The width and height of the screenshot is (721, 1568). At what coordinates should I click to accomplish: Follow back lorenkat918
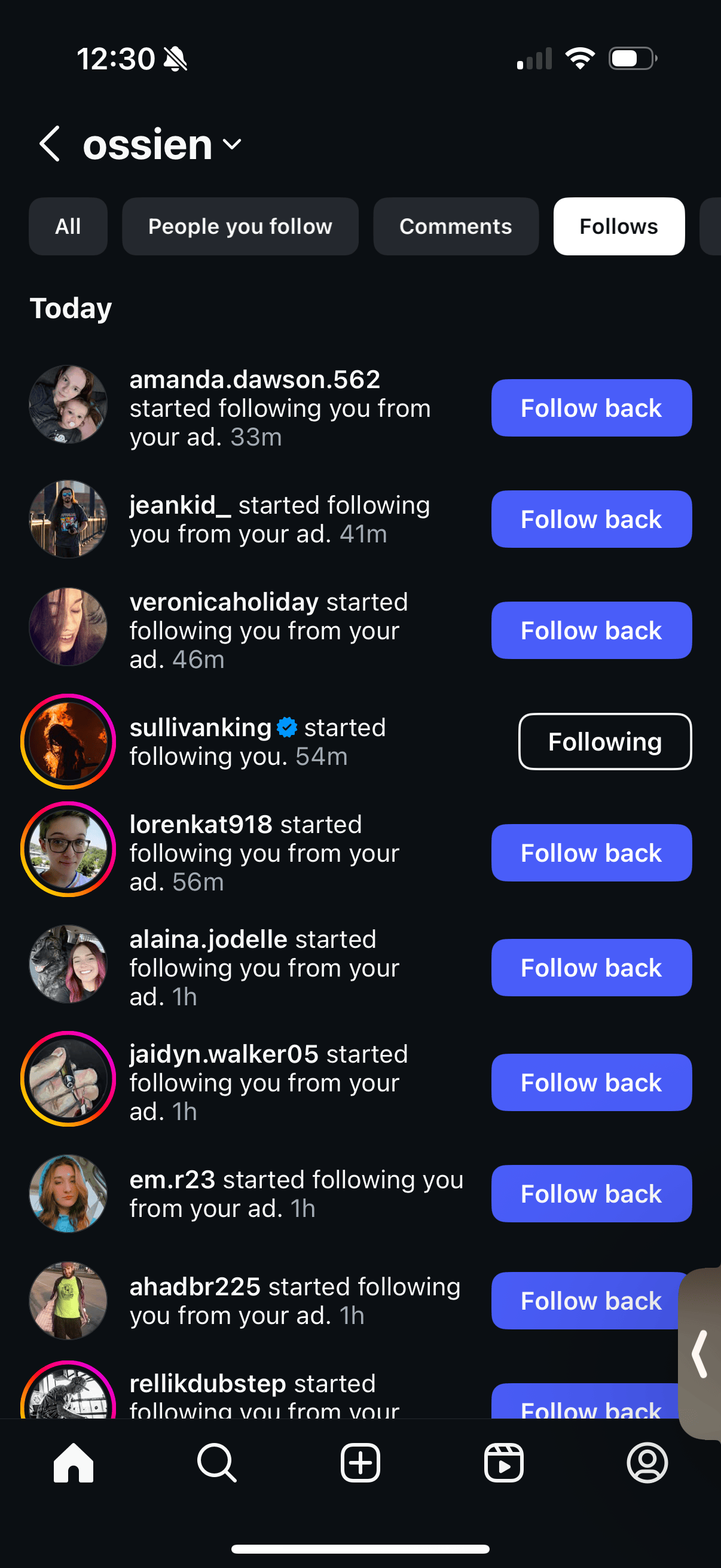(x=591, y=853)
